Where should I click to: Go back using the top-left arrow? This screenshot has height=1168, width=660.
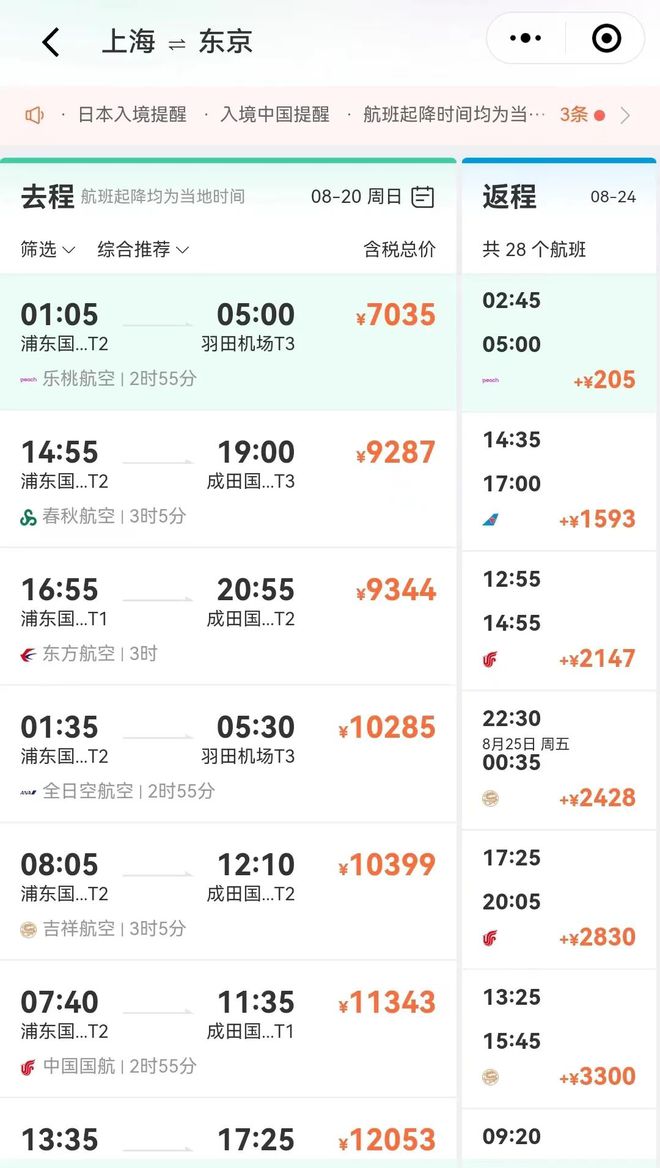pyautogui.click(x=50, y=42)
